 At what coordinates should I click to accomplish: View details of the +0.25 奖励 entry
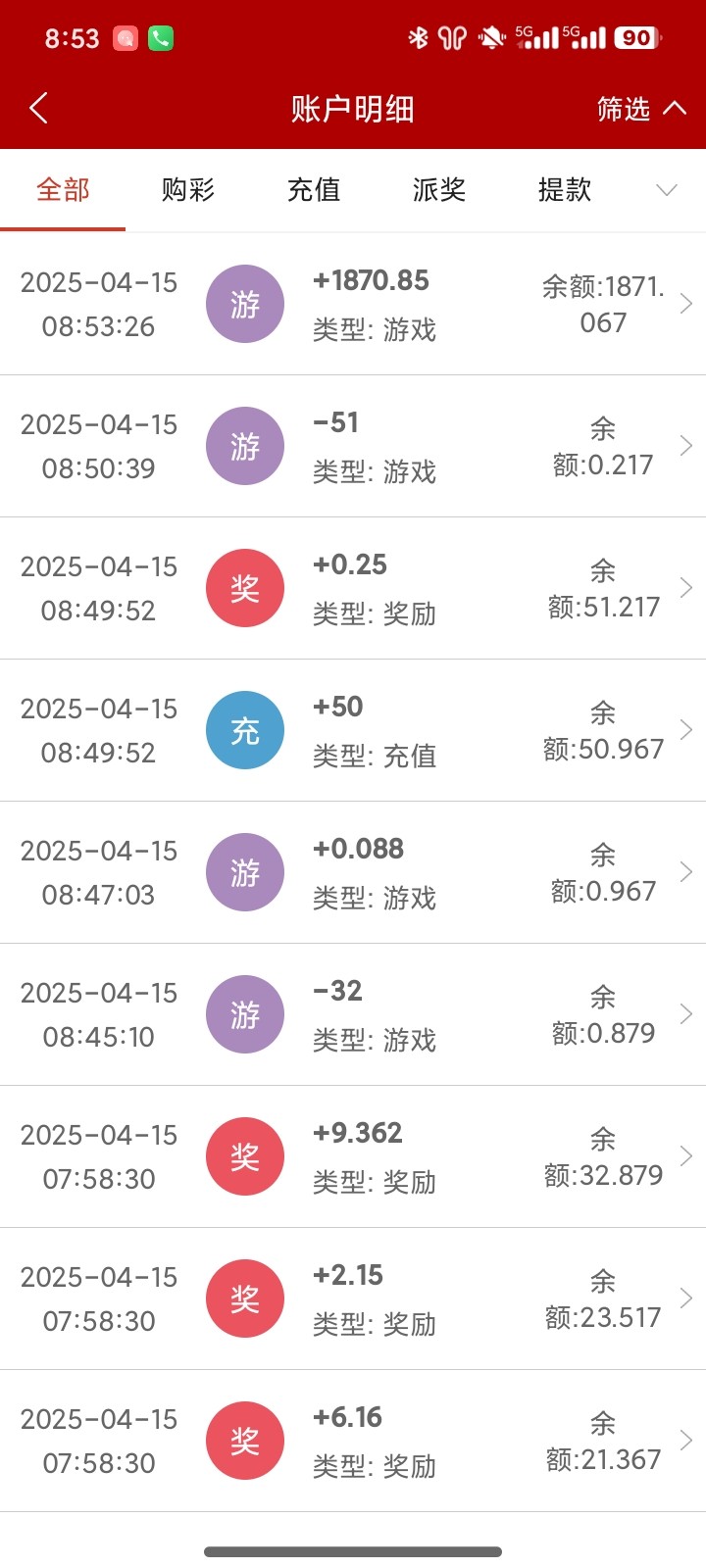(353, 588)
